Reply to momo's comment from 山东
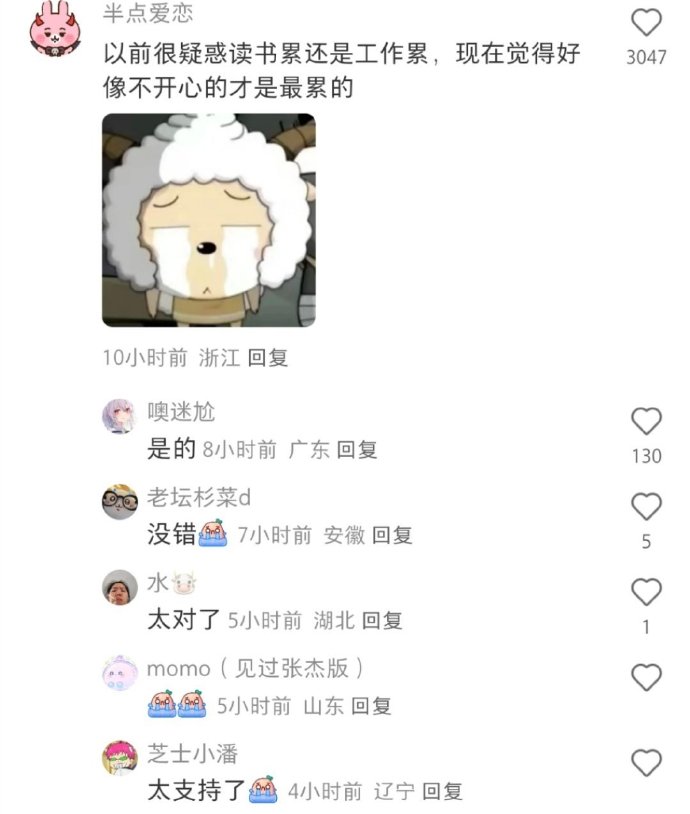This screenshot has height=814, width=690. click(371, 706)
